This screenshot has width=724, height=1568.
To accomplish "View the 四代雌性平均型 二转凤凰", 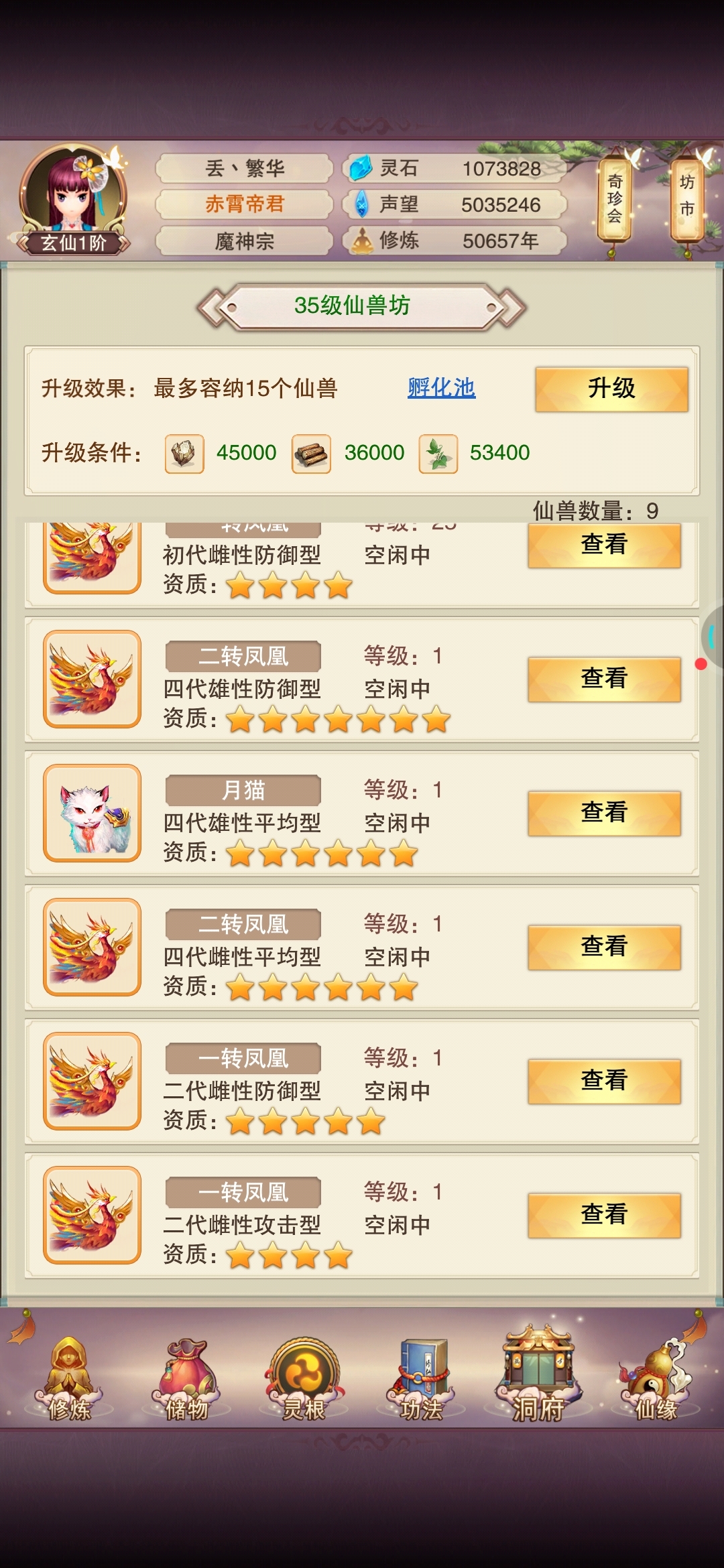I will pos(603,947).
